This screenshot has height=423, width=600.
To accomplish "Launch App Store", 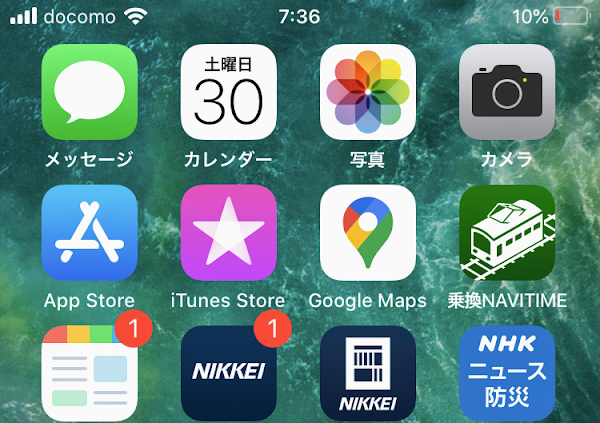I will (x=89, y=233).
